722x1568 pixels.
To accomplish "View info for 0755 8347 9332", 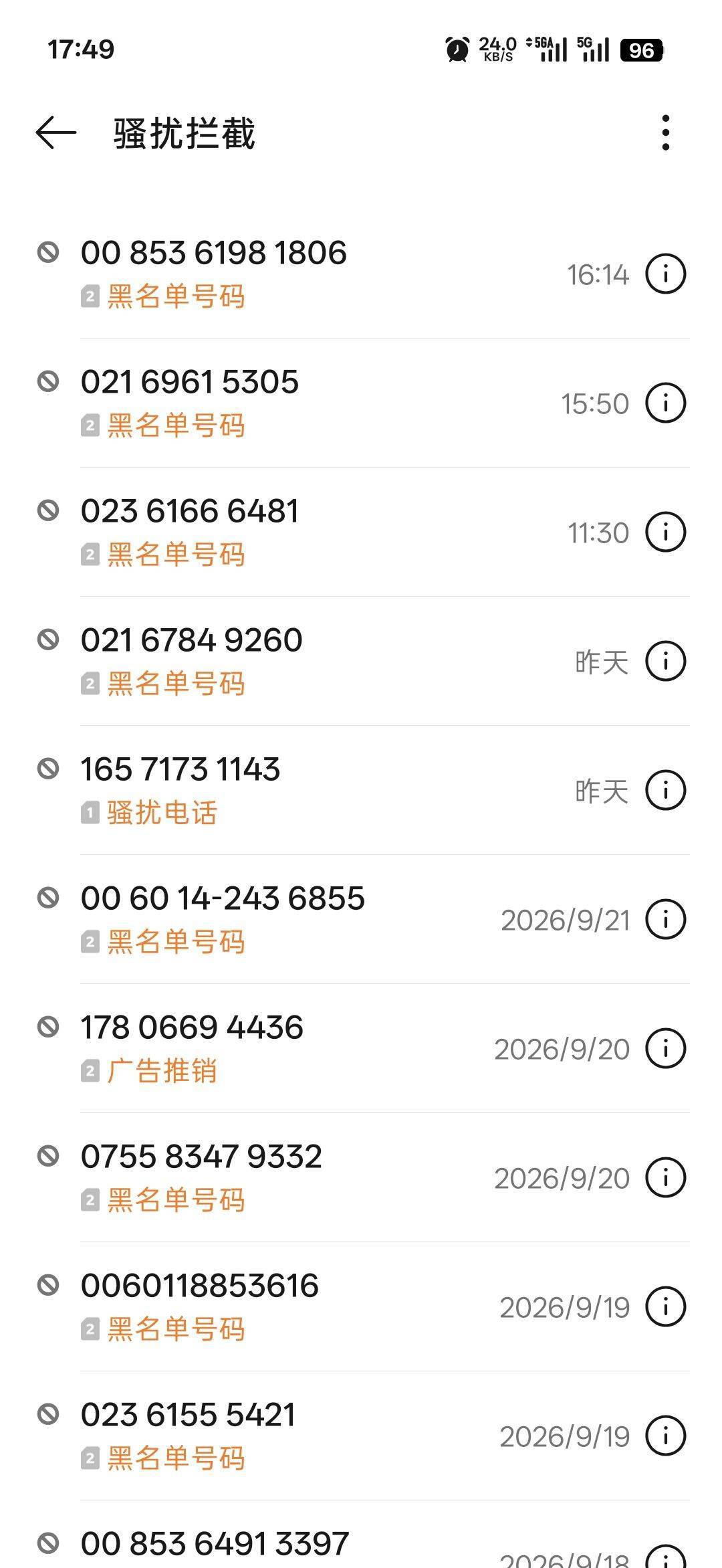I will click(x=666, y=1178).
